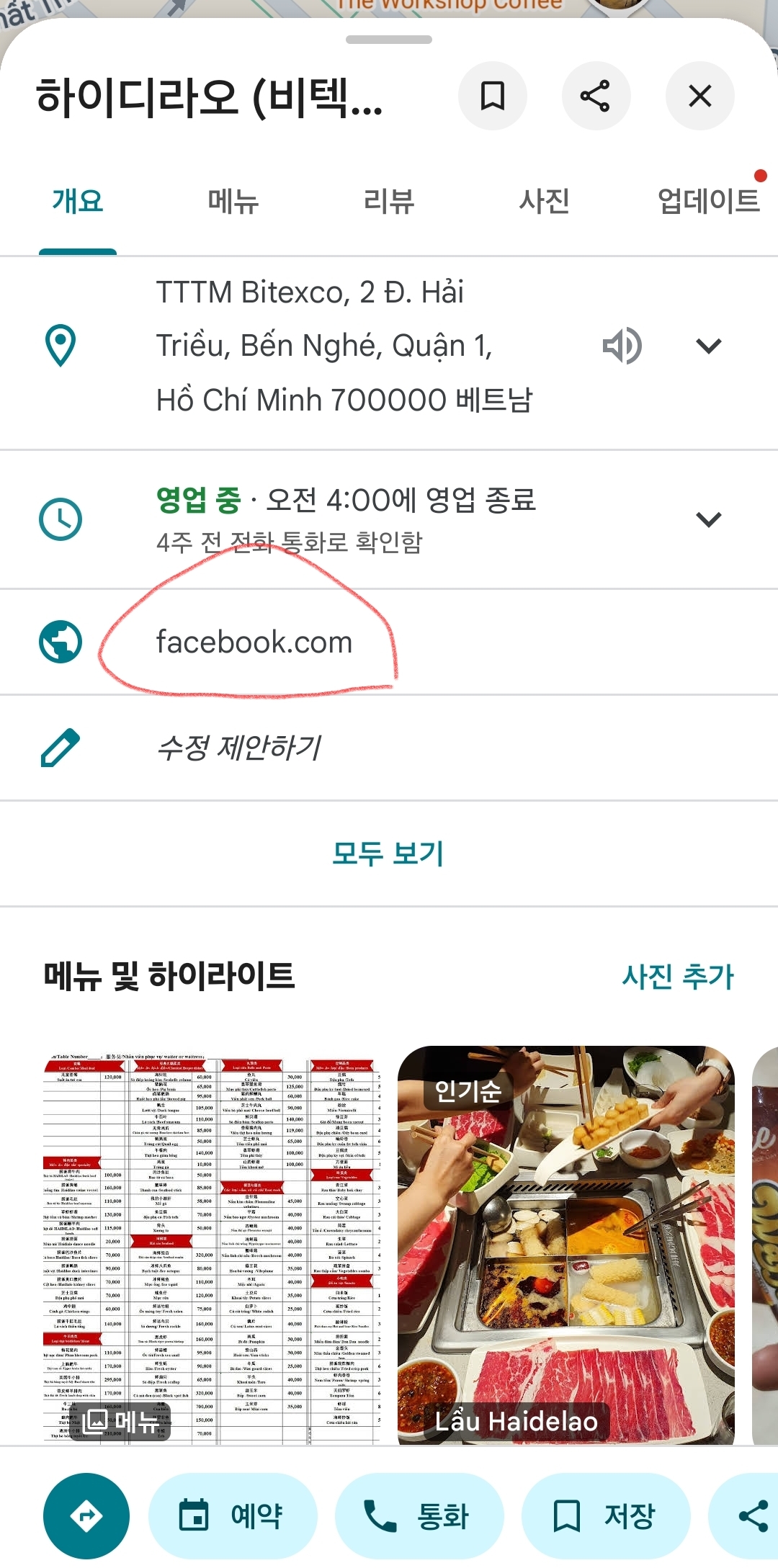Tap the 저장 chip to save
Screen dimensions: 778x1568
606,1516
